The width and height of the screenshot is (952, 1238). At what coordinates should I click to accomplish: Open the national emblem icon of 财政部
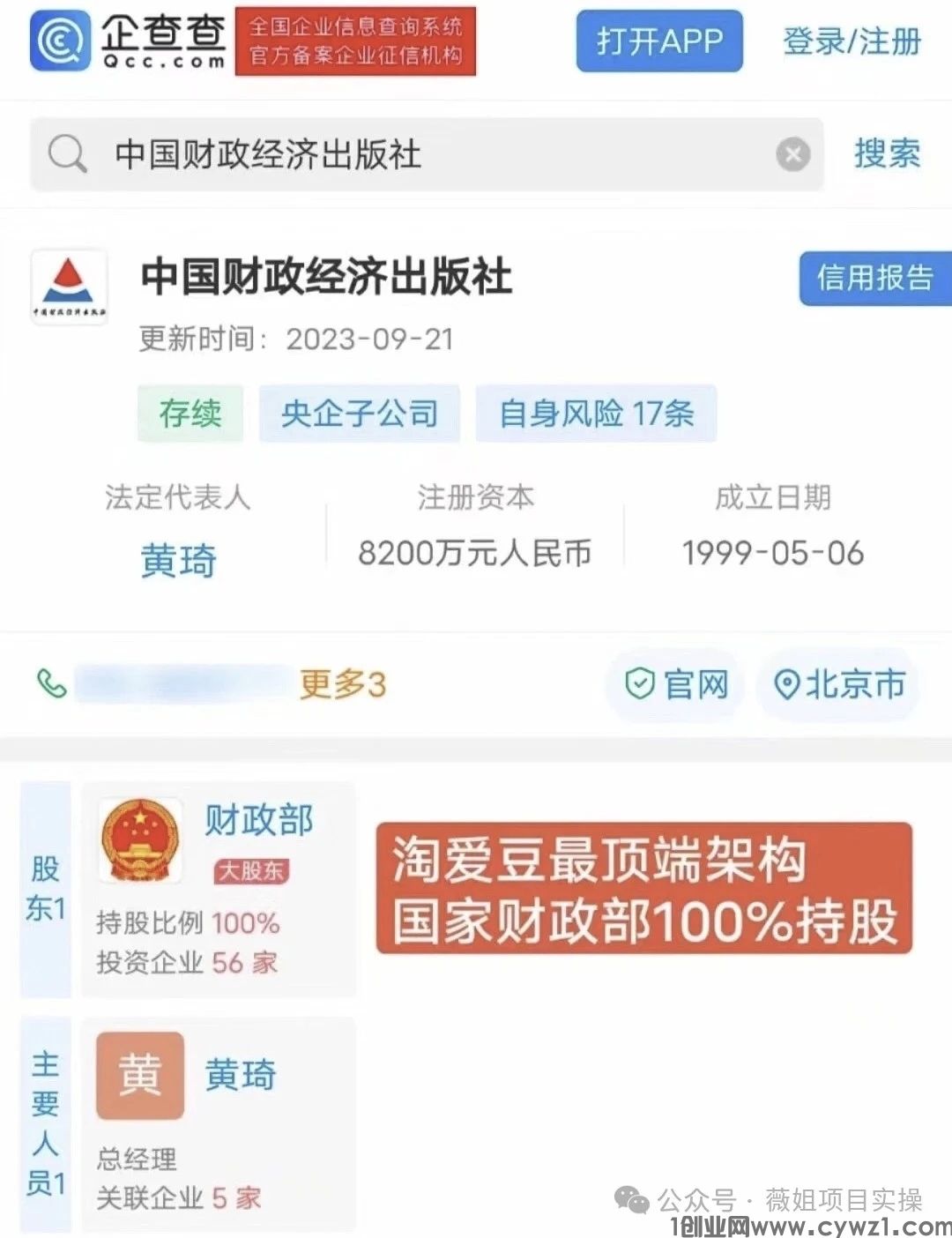coord(141,838)
